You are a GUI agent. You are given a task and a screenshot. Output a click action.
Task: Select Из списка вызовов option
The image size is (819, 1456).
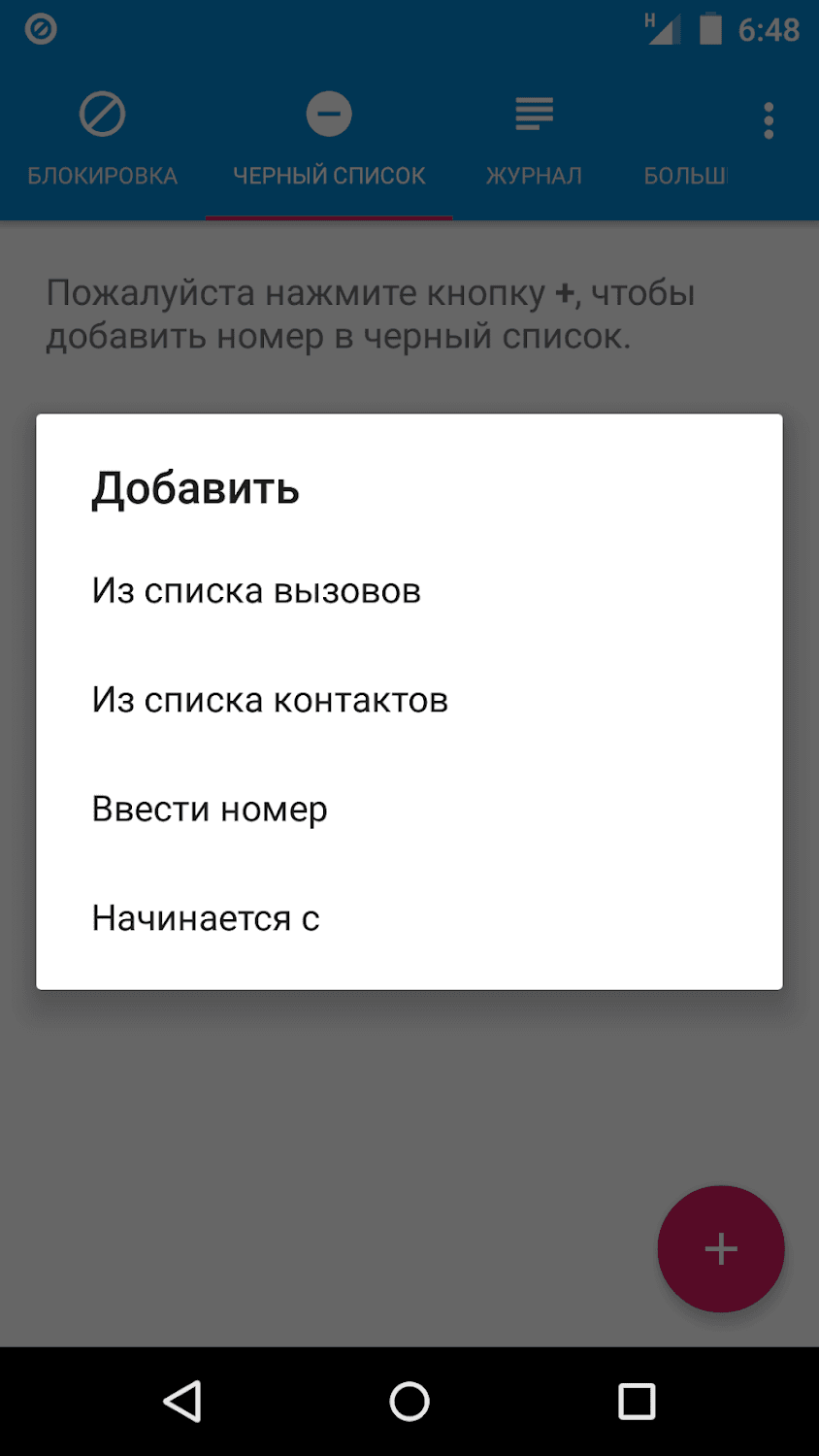pyautogui.click(x=256, y=591)
